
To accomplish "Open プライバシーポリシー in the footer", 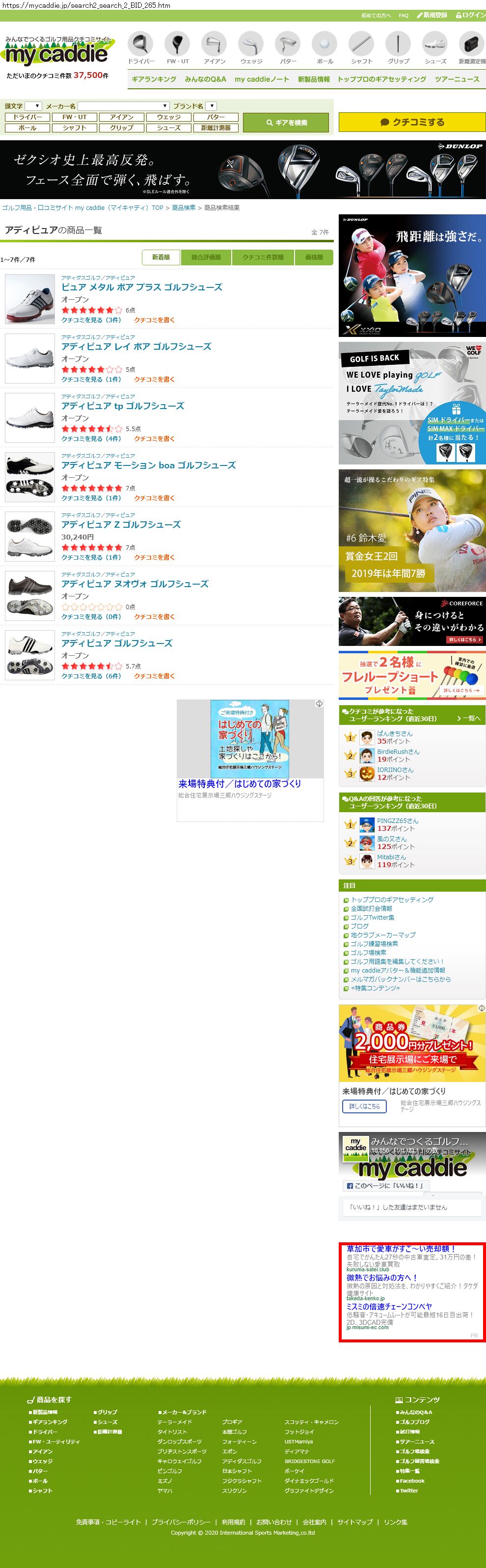I will click(181, 1522).
